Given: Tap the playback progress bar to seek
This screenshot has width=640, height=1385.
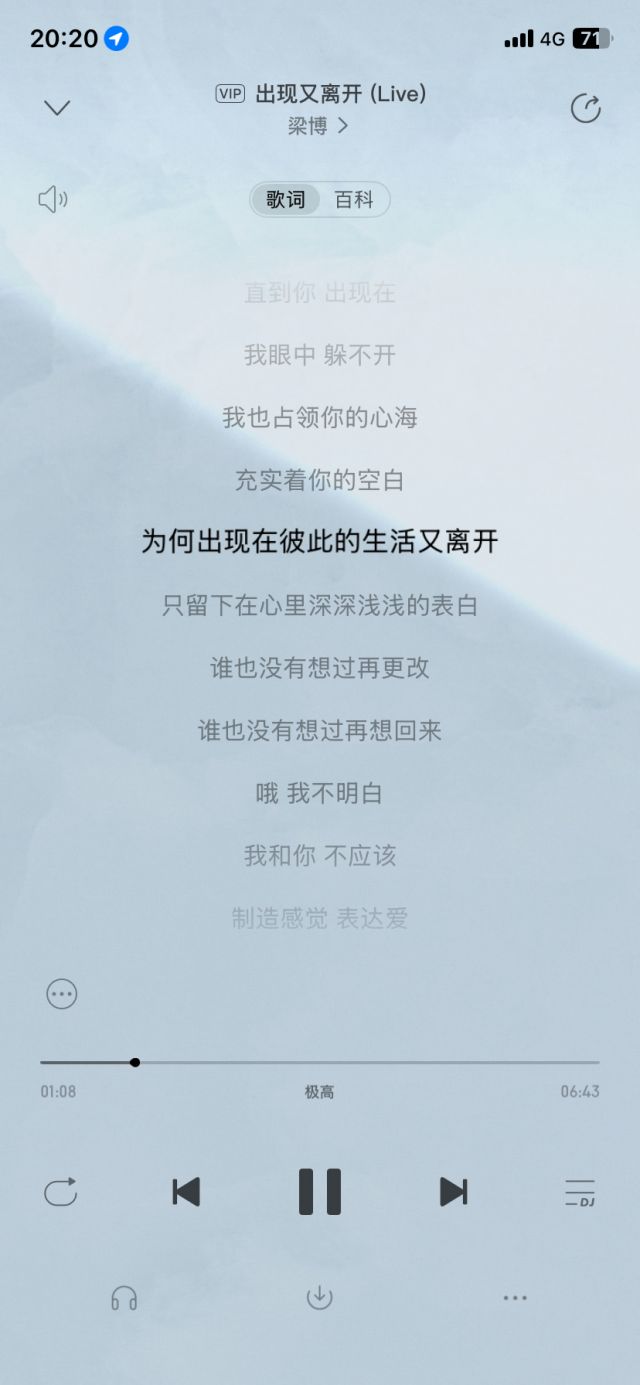Looking at the screenshot, I should tap(320, 1062).
